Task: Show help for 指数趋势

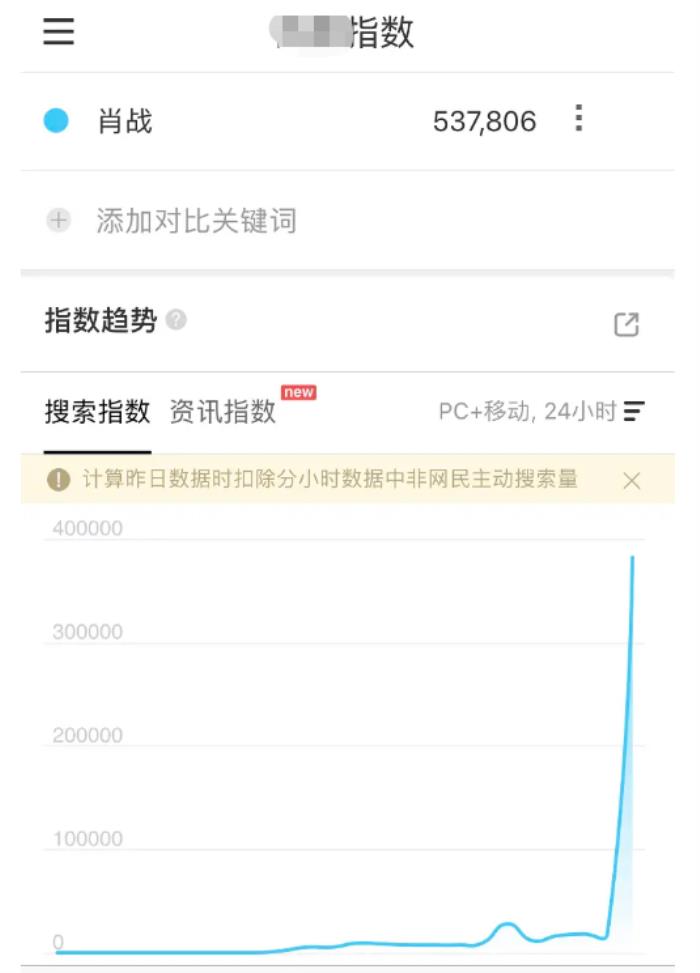Action: point(177,320)
